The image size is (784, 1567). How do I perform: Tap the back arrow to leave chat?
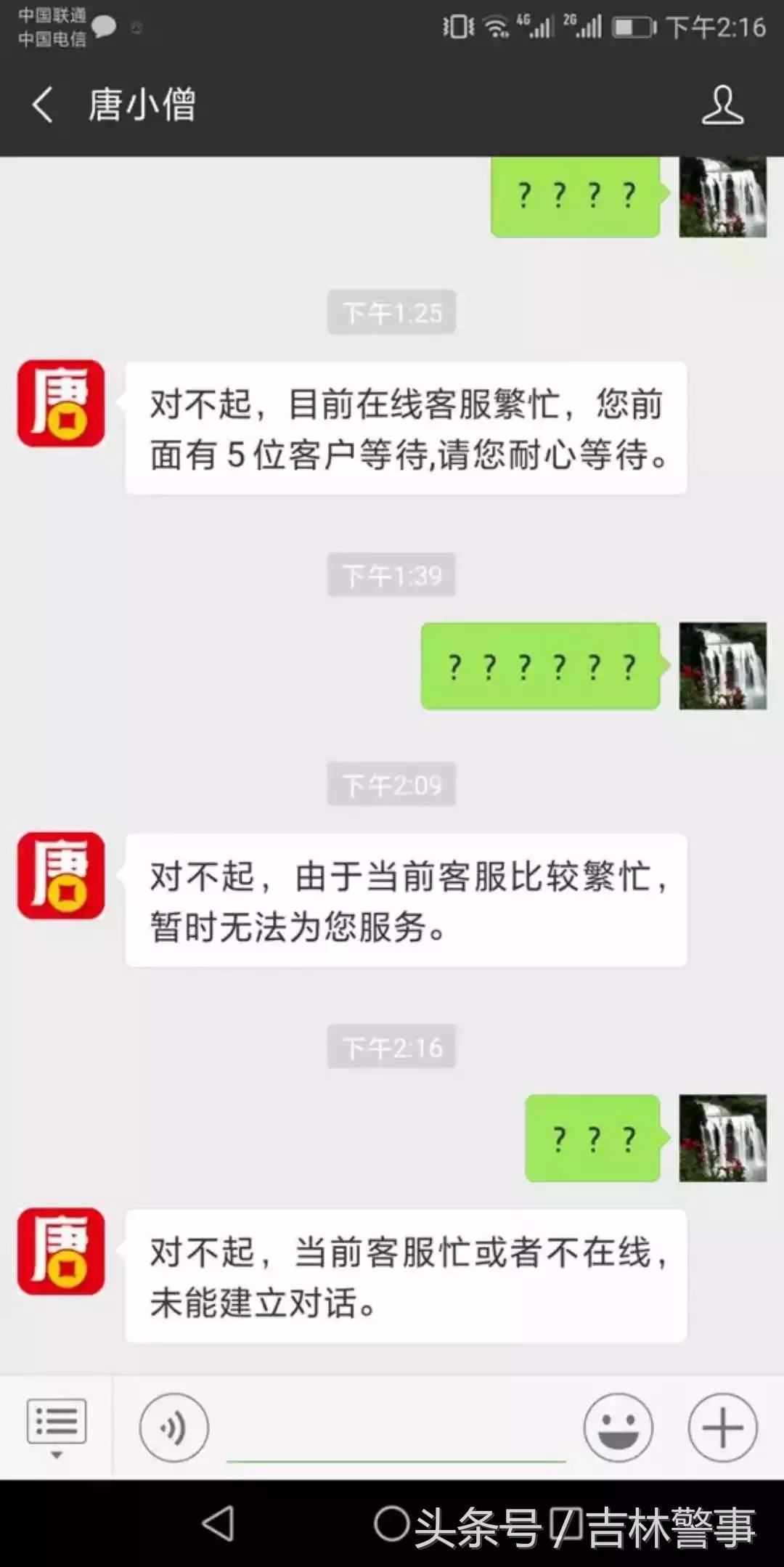pyautogui.click(x=41, y=105)
